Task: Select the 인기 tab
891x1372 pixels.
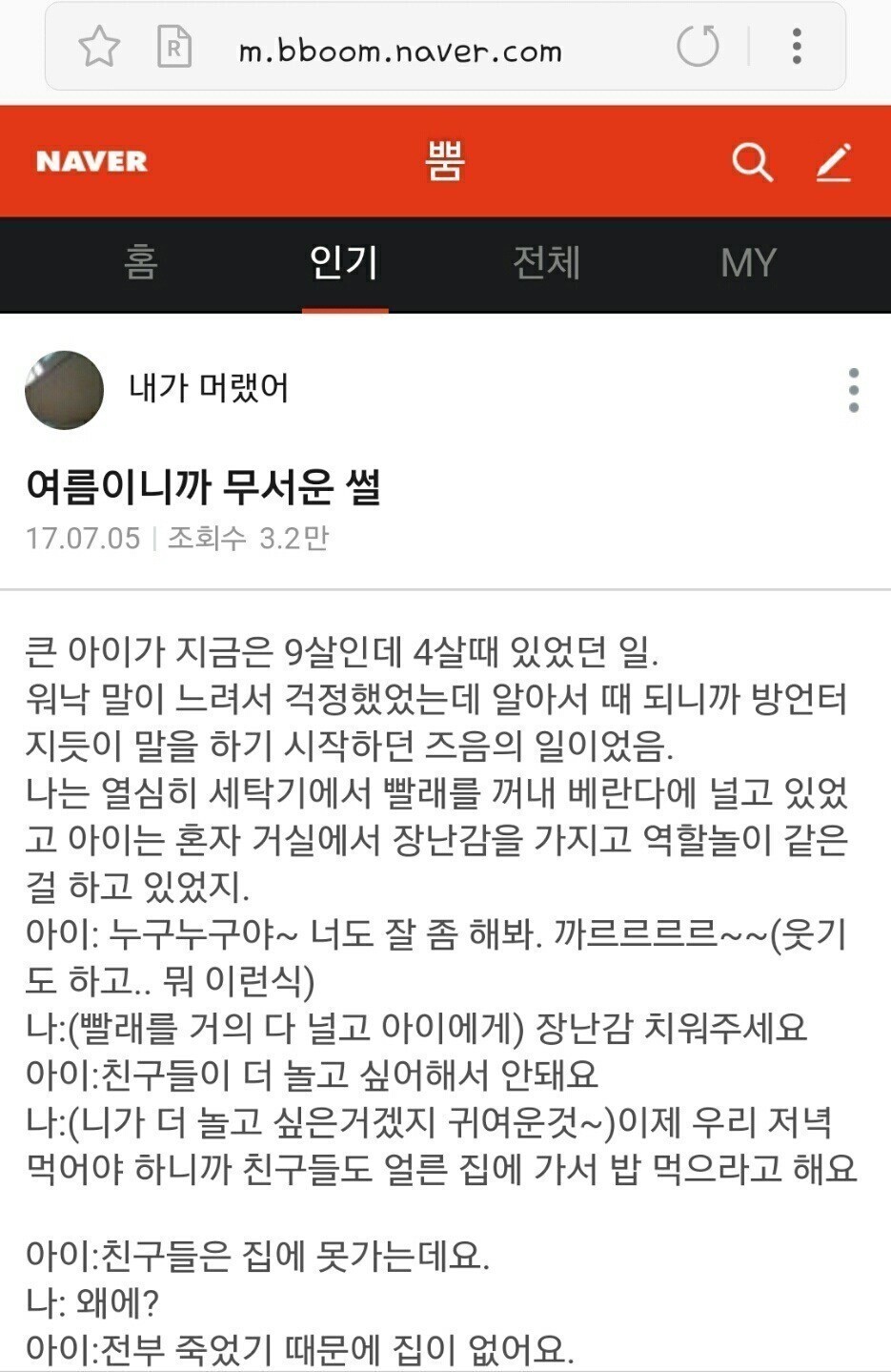Action: [x=344, y=262]
